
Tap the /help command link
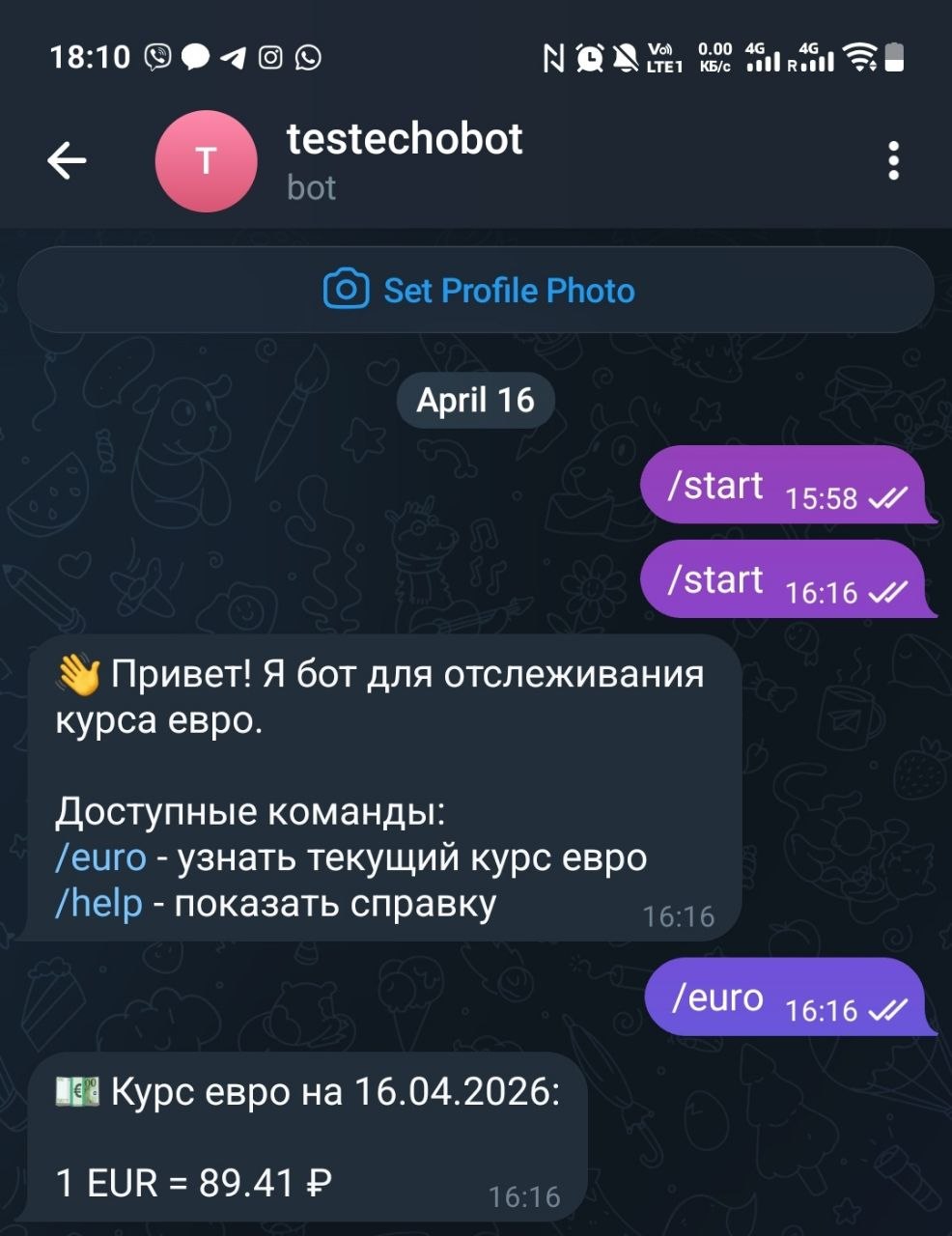click(98, 904)
